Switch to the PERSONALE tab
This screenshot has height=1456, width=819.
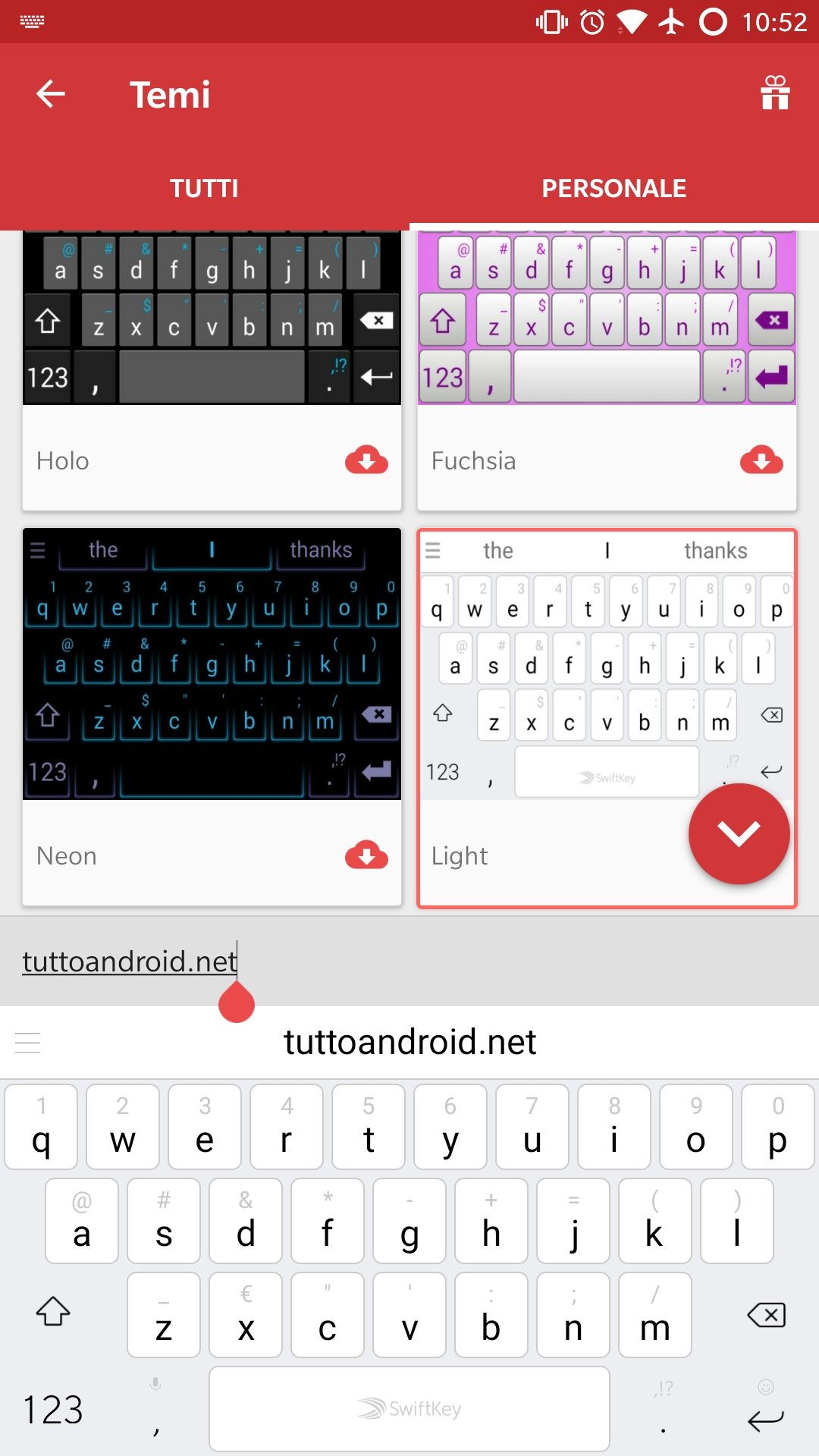click(x=614, y=188)
